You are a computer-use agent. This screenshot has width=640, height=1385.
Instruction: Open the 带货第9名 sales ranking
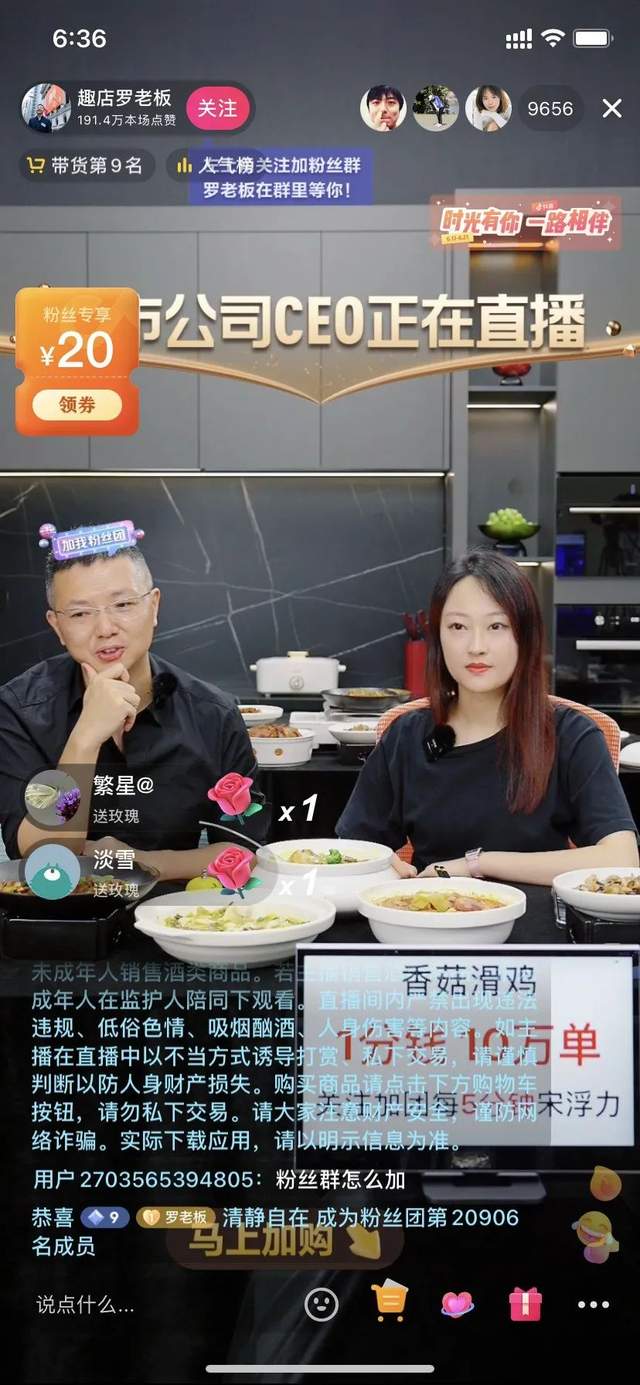click(86, 165)
